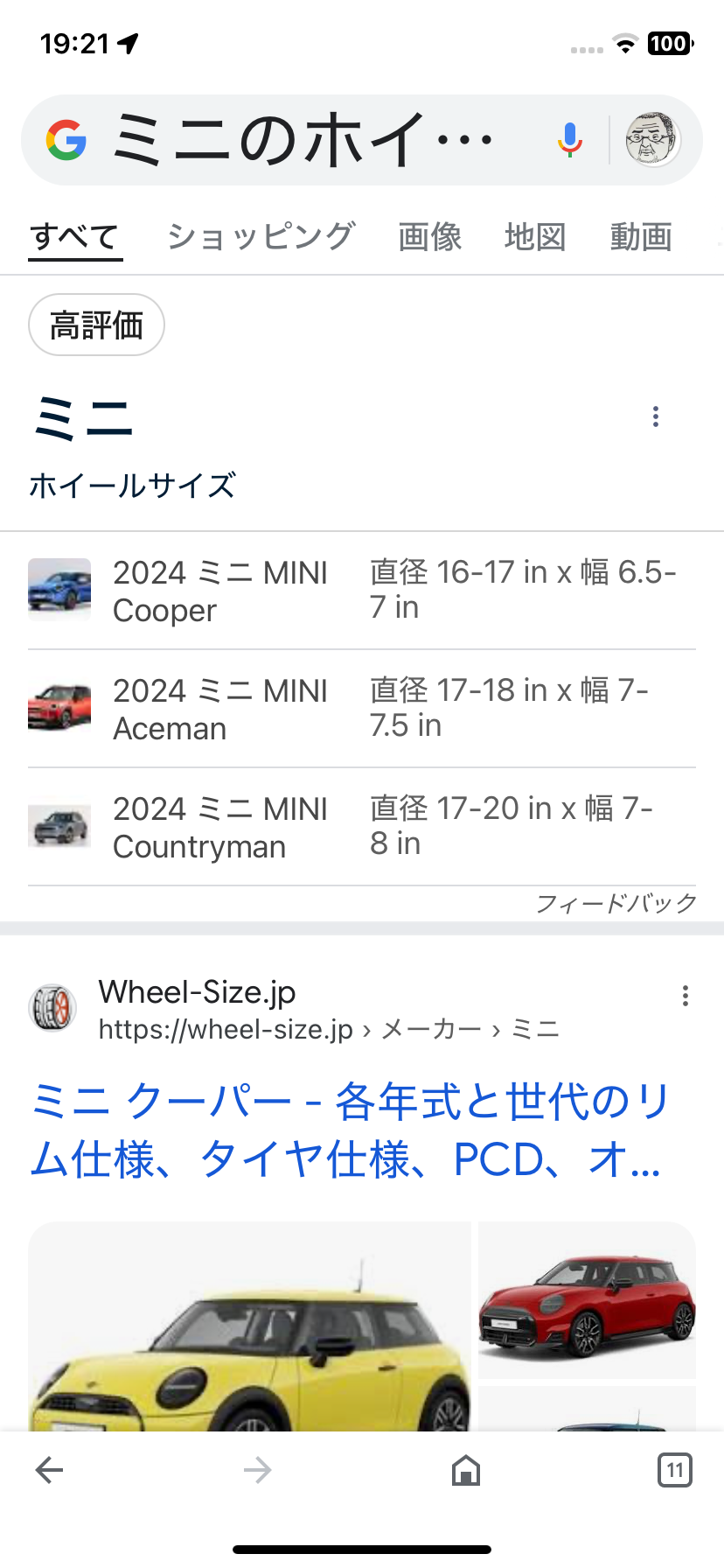The image size is (724, 1568).
Task: Open the tab switcher showing 11 tabs
Action: [674, 1470]
